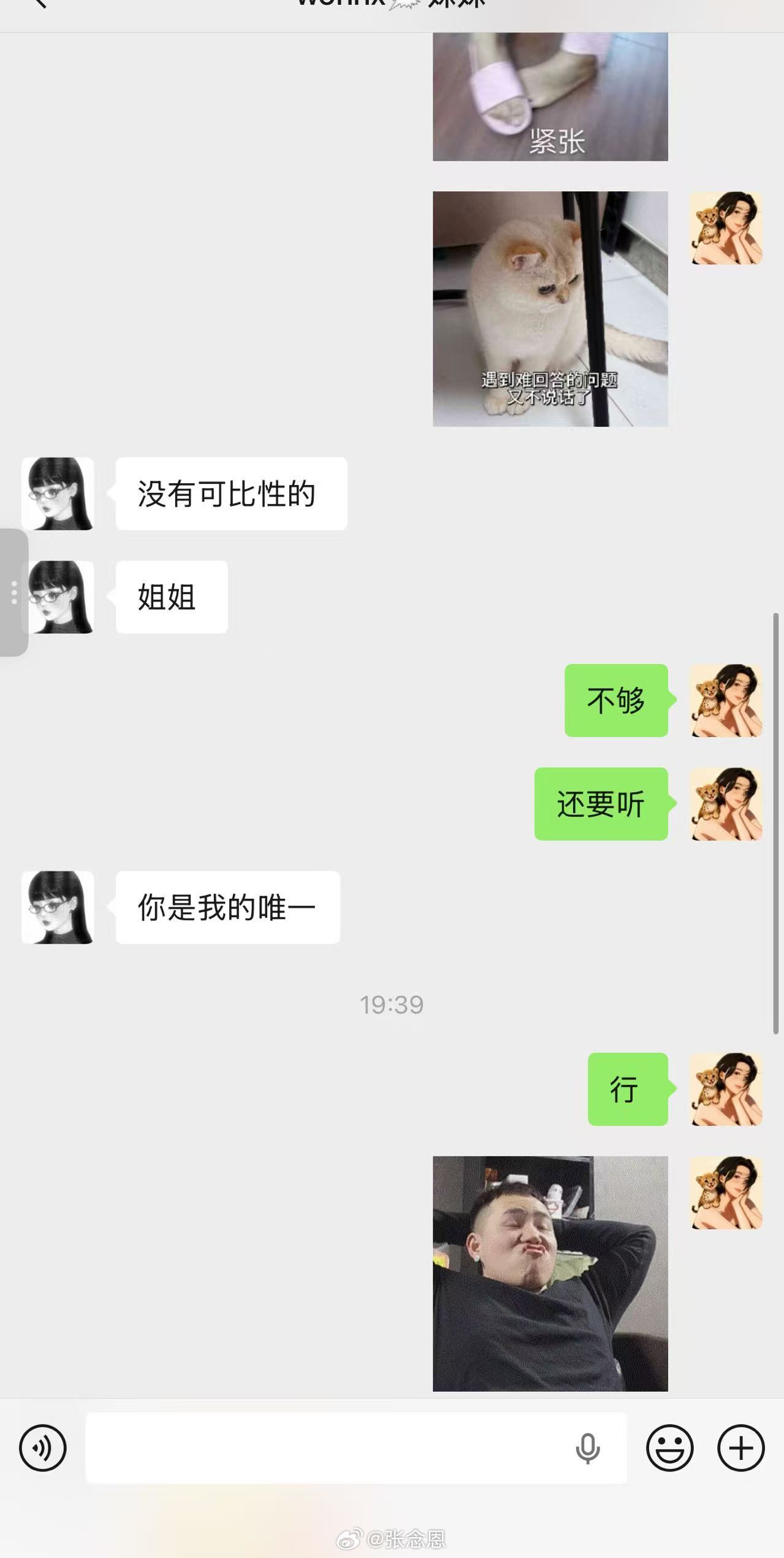This screenshot has height=1558, width=784.
Task: Open the plus attachments menu
Action: coord(740,1448)
